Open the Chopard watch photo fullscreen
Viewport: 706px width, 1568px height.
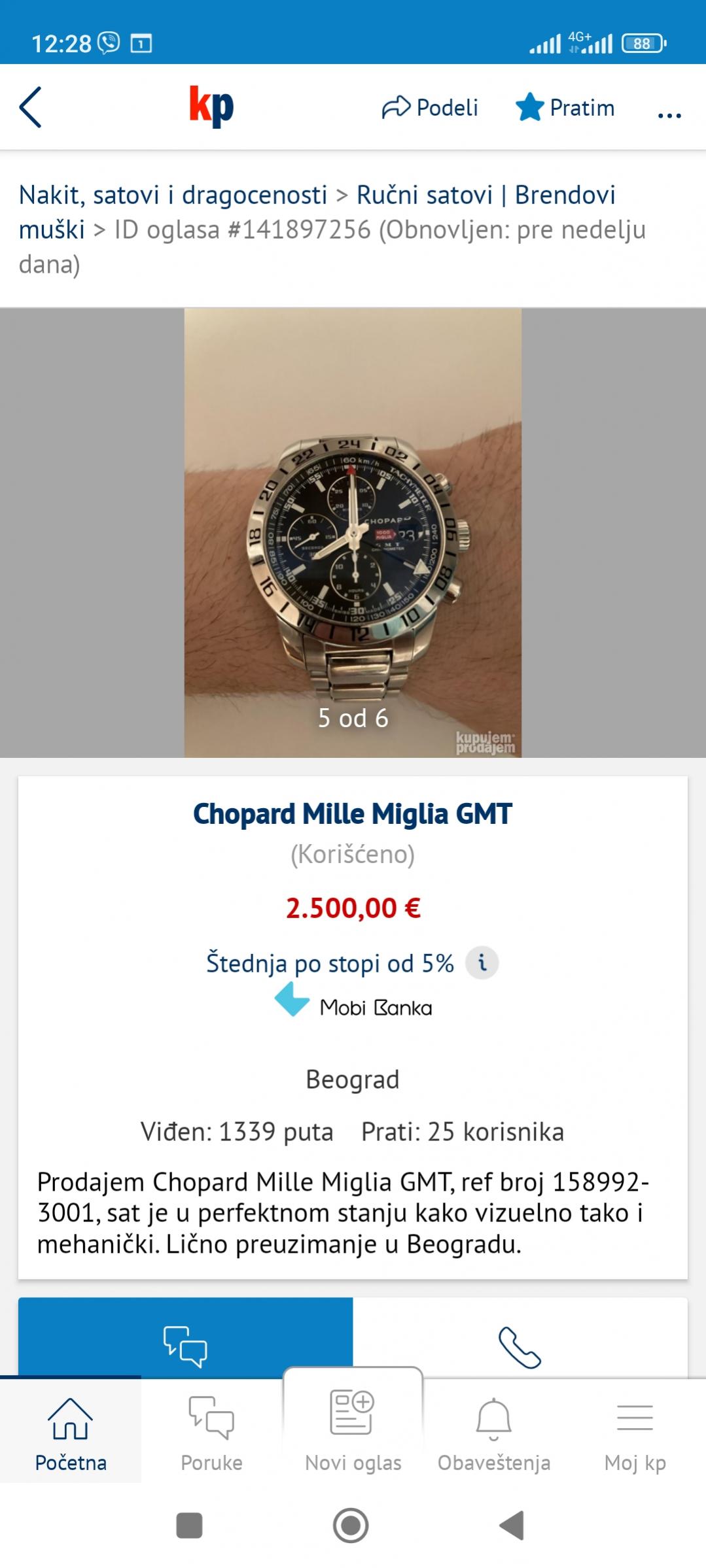click(x=353, y=532)
